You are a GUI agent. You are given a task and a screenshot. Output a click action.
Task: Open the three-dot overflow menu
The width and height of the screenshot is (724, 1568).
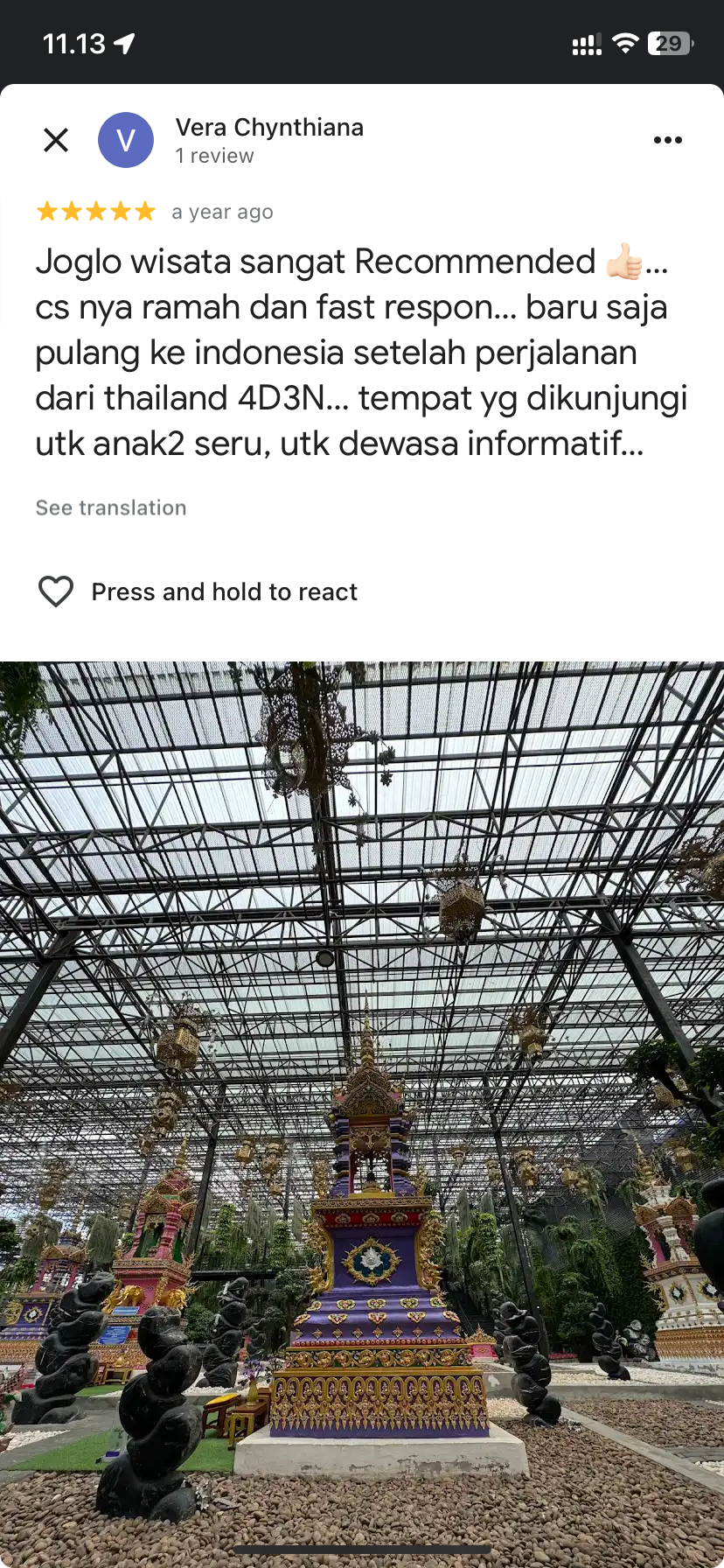coord(667,140)
